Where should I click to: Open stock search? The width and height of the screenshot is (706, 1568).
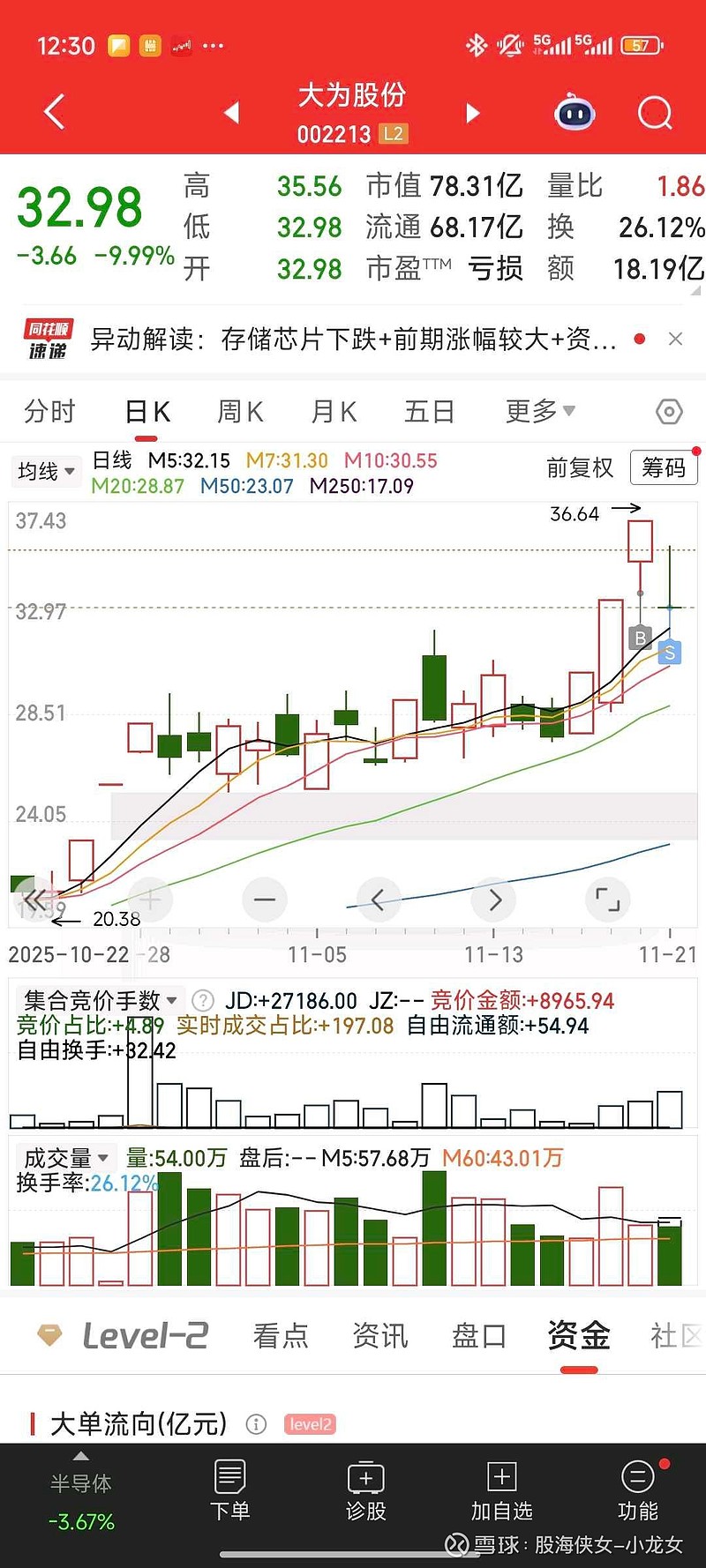[655, 113]
